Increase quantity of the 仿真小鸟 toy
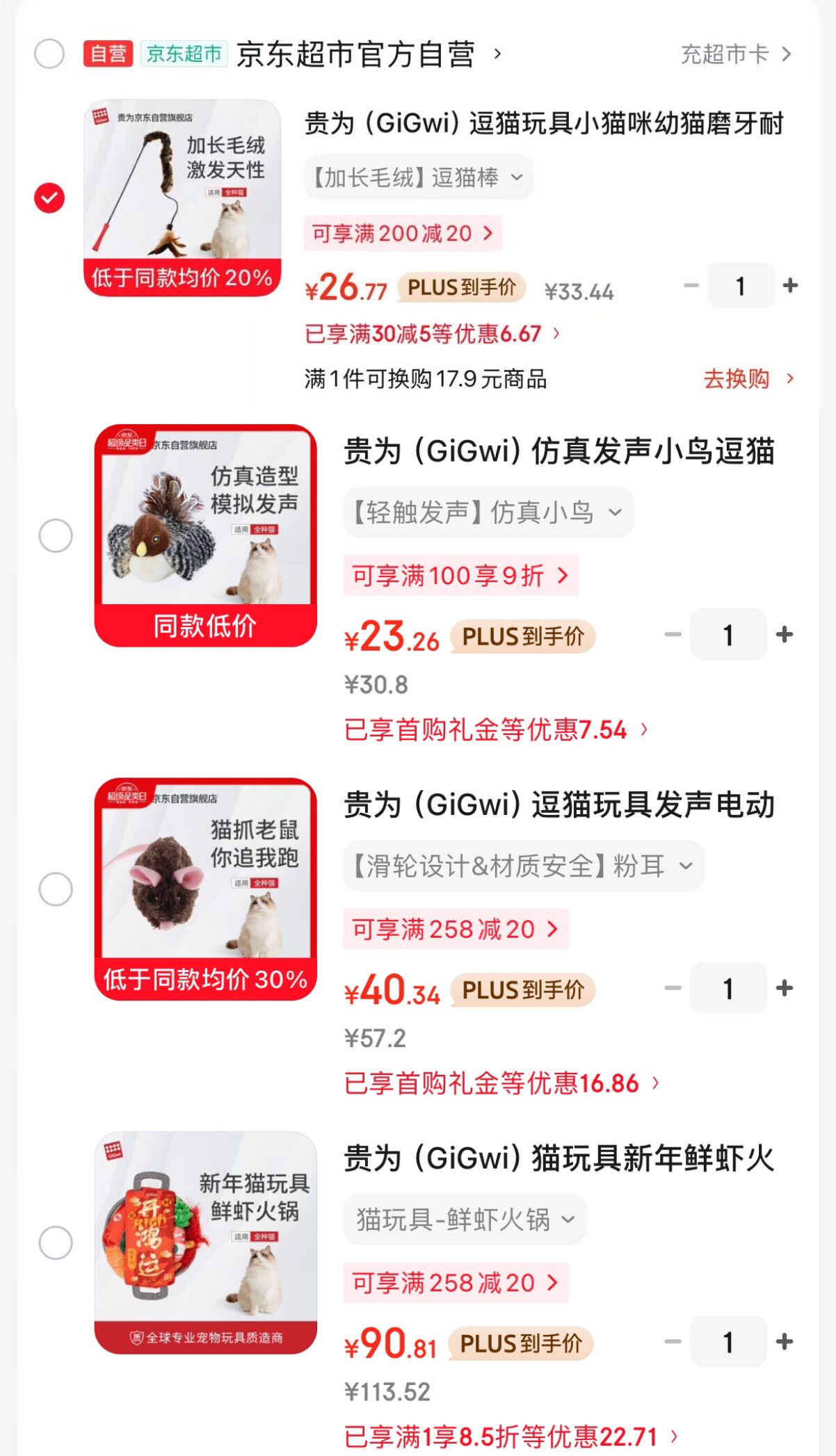 785,635
